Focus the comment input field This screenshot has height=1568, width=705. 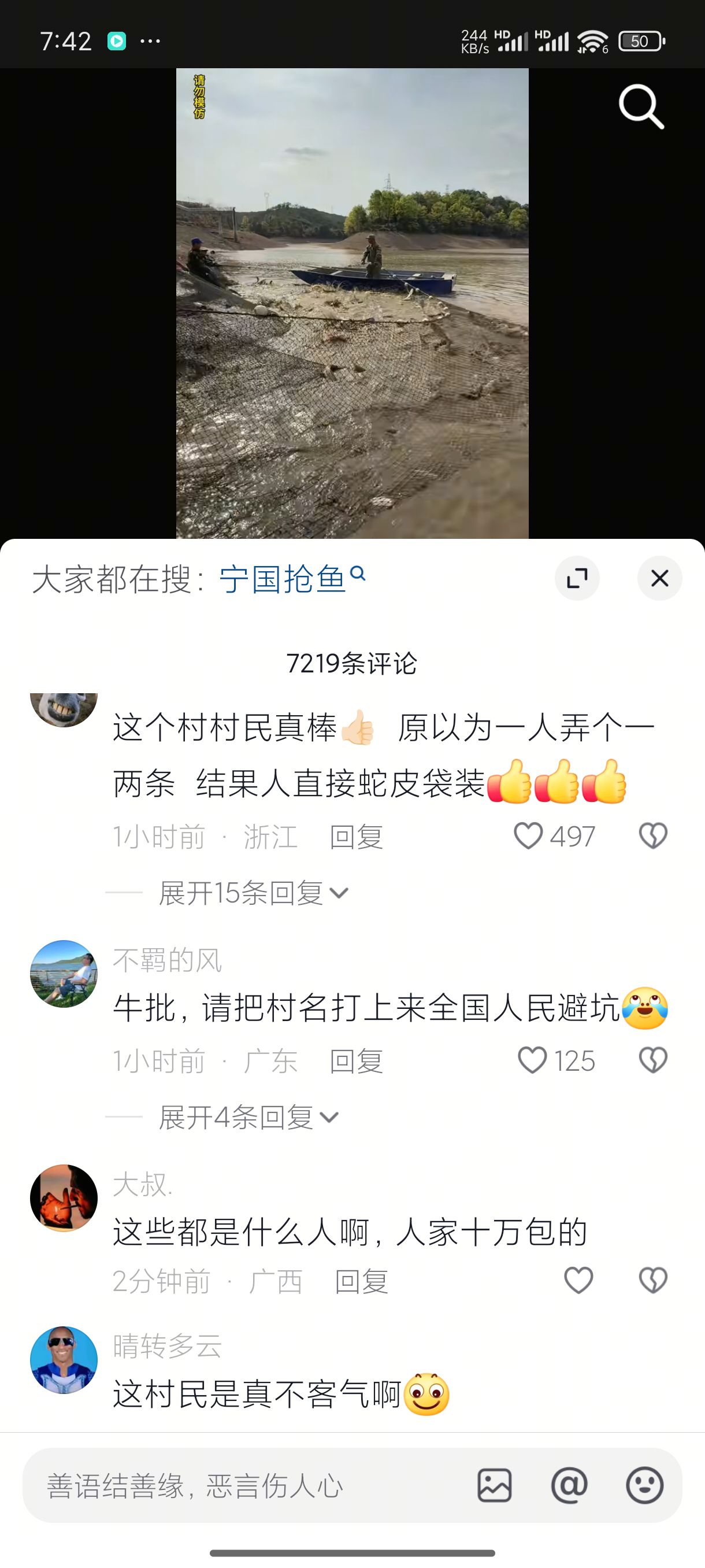[x=243, y=1486]
